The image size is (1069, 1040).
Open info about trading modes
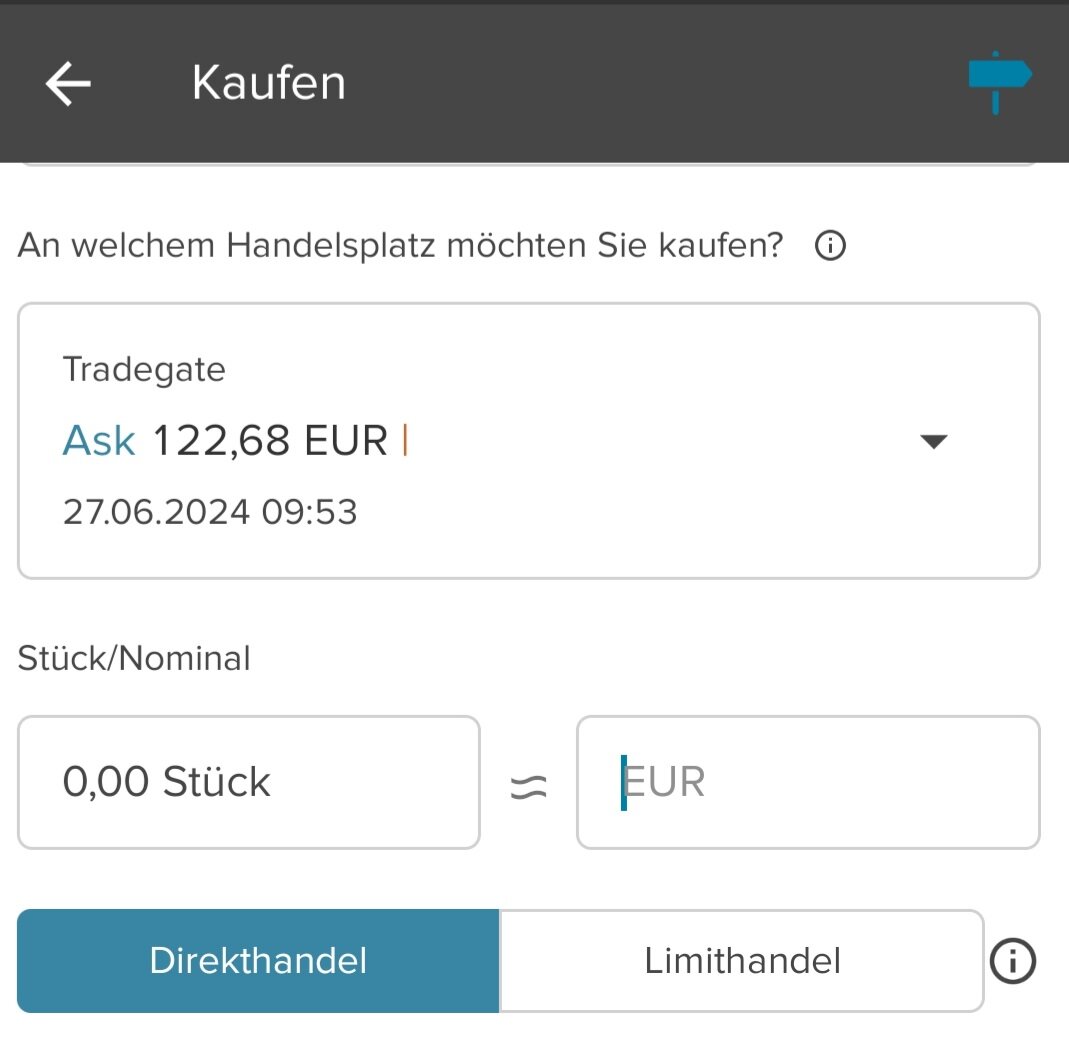tap(1012, 961)
